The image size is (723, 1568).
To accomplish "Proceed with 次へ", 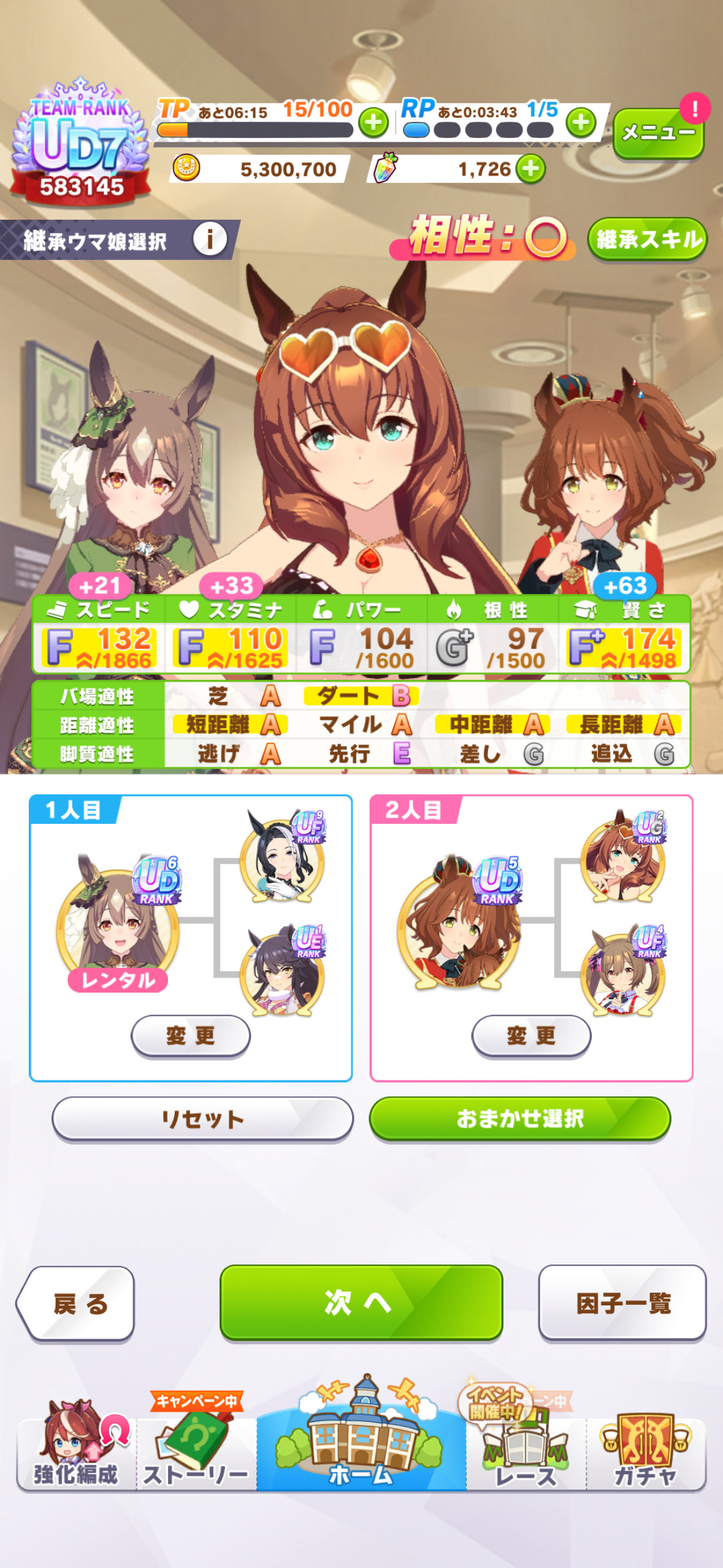I will (361, 1302).
